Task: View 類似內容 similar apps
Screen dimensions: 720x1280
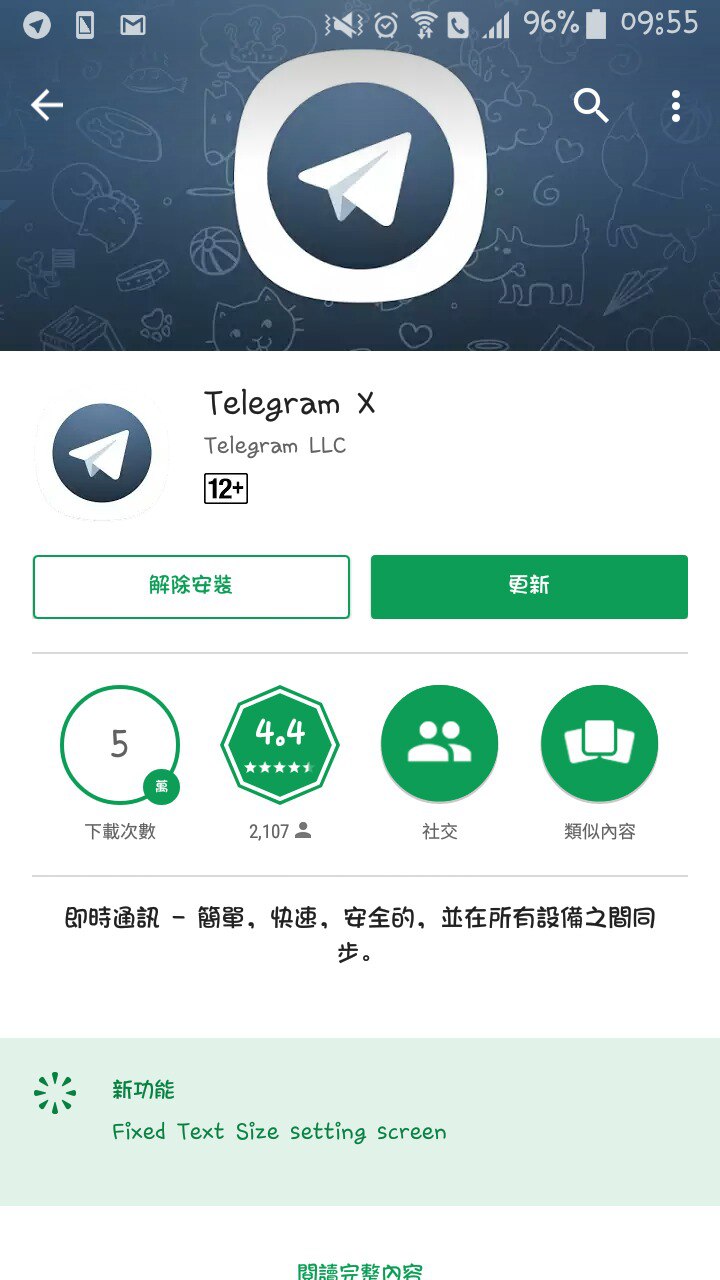Action: pos(599,745)
